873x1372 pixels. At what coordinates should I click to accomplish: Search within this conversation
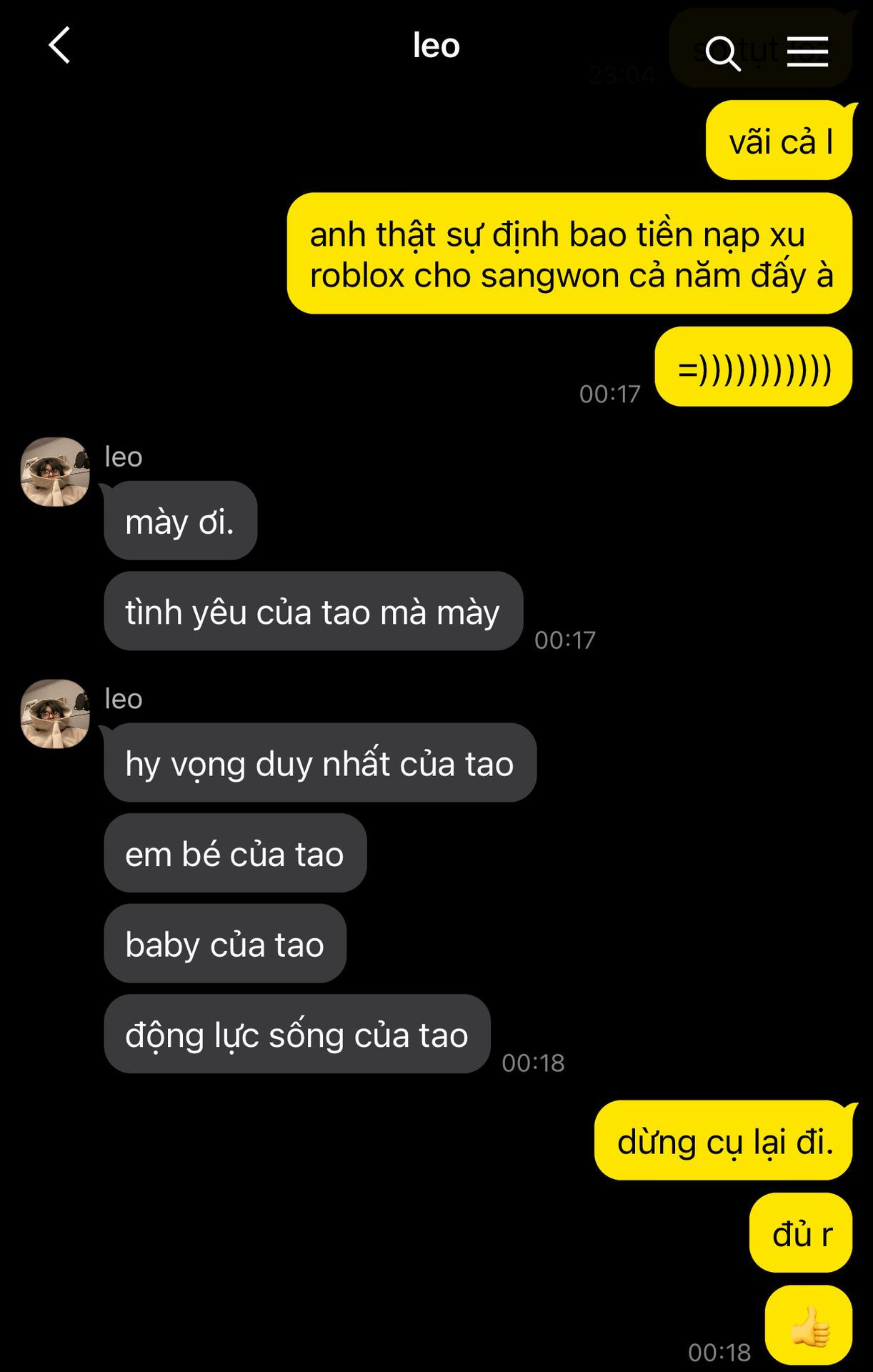(x=723, y=53)
